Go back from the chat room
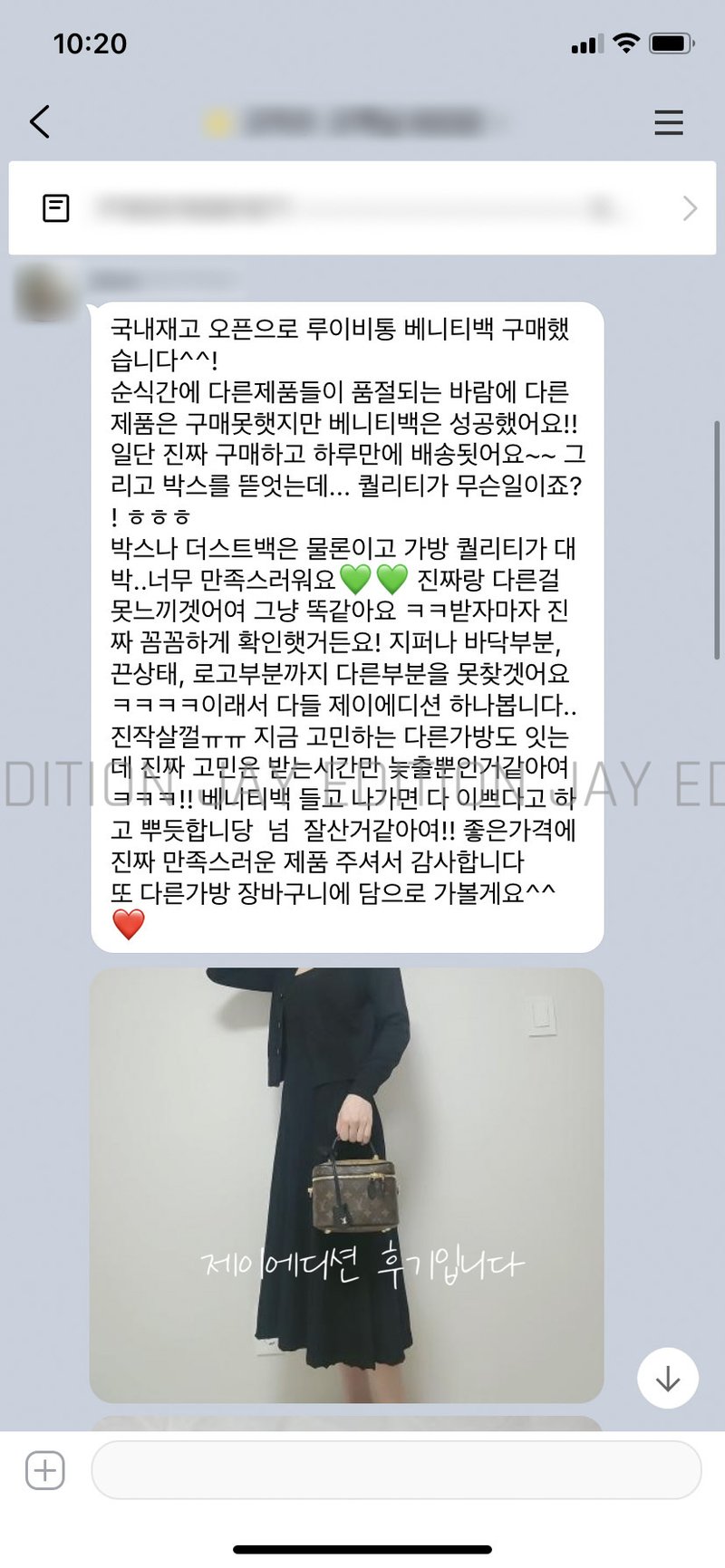The height and width of the screenshot is (1568, 725). [40, 121]
